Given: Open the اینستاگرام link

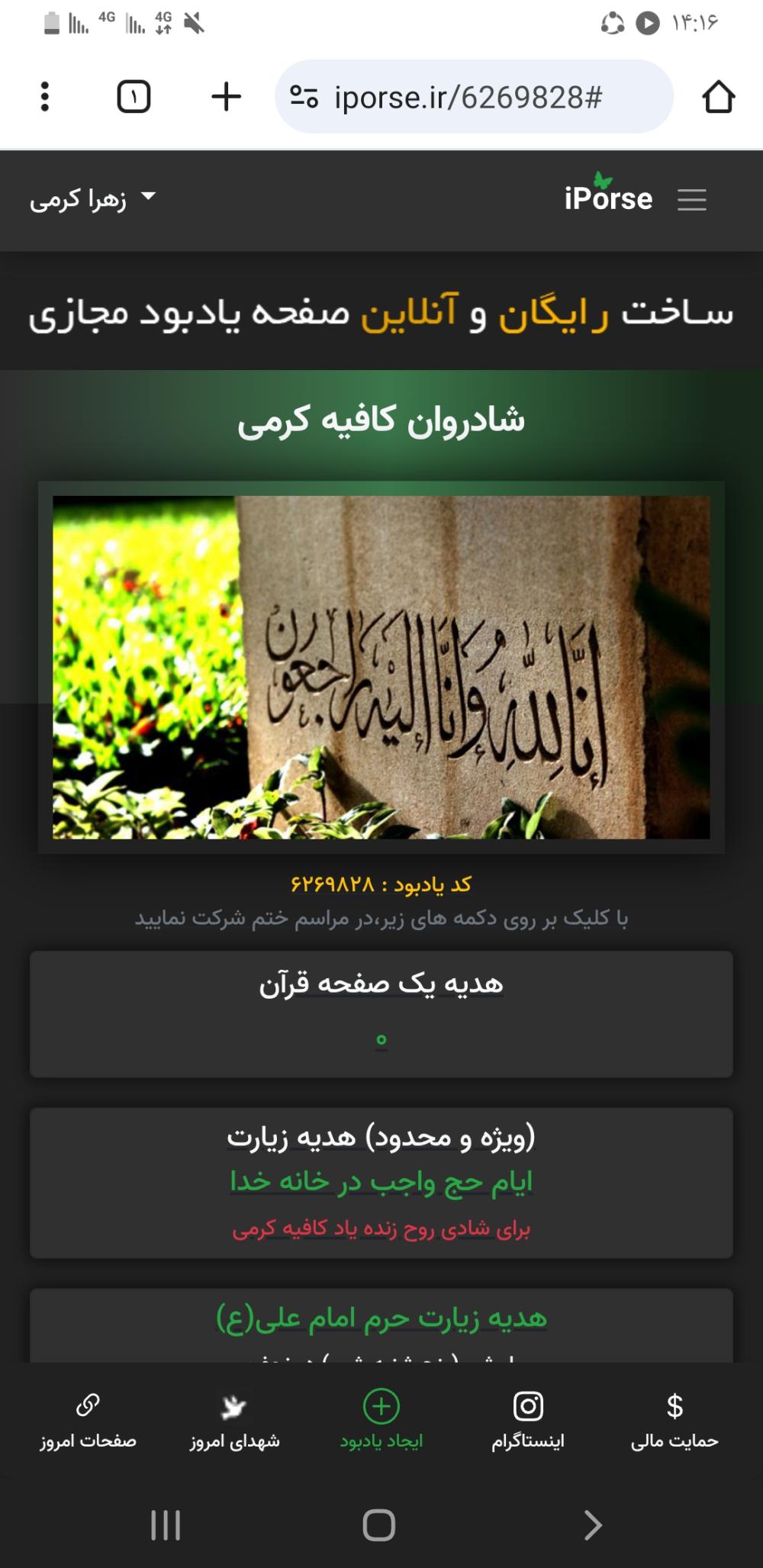Looking at the screenshot, I should point(528,1422).
